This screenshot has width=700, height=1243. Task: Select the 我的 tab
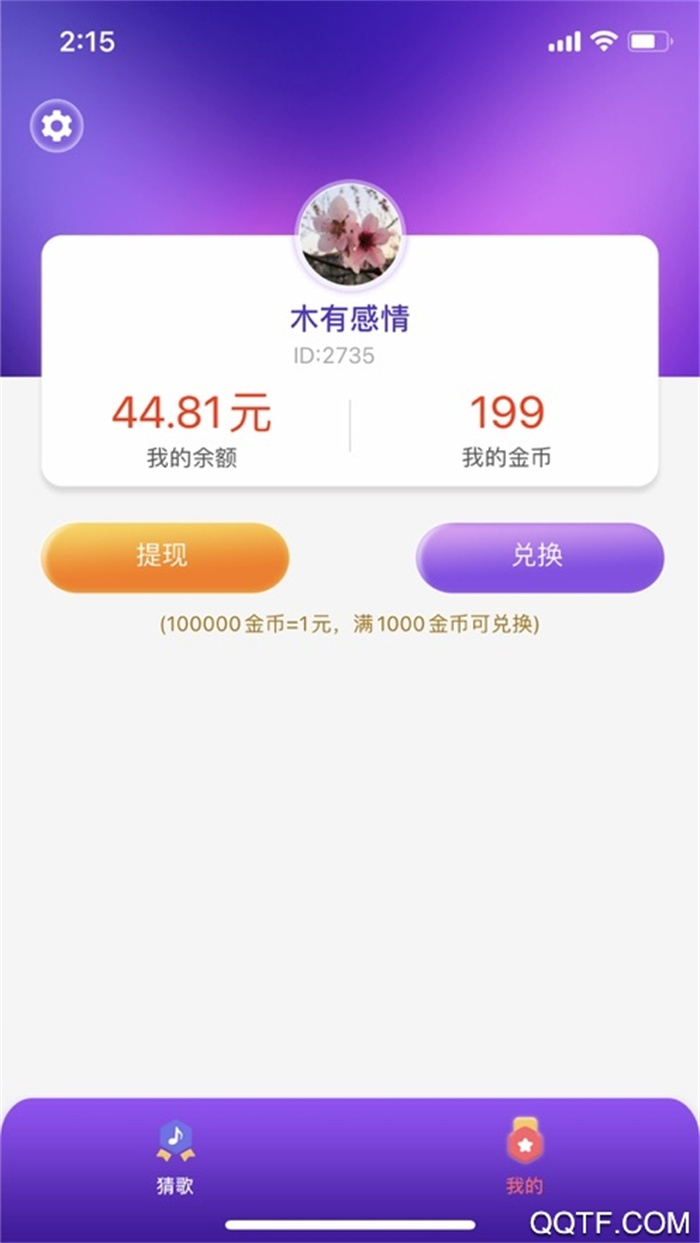tap(524, 1158)
